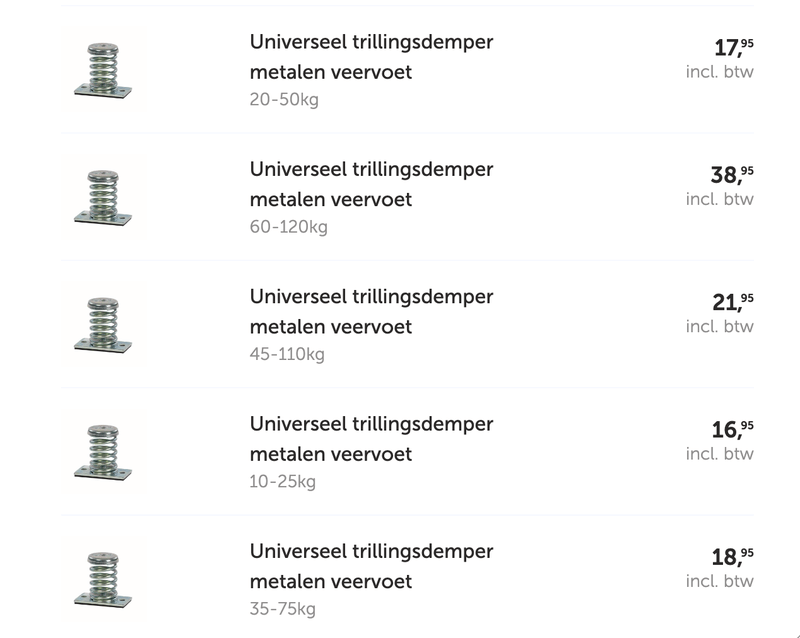This screenshot has width=800, height=638.
Task: Open the 35-75kg trillingsdemper veervoet product
Action: tap(371, 566)
